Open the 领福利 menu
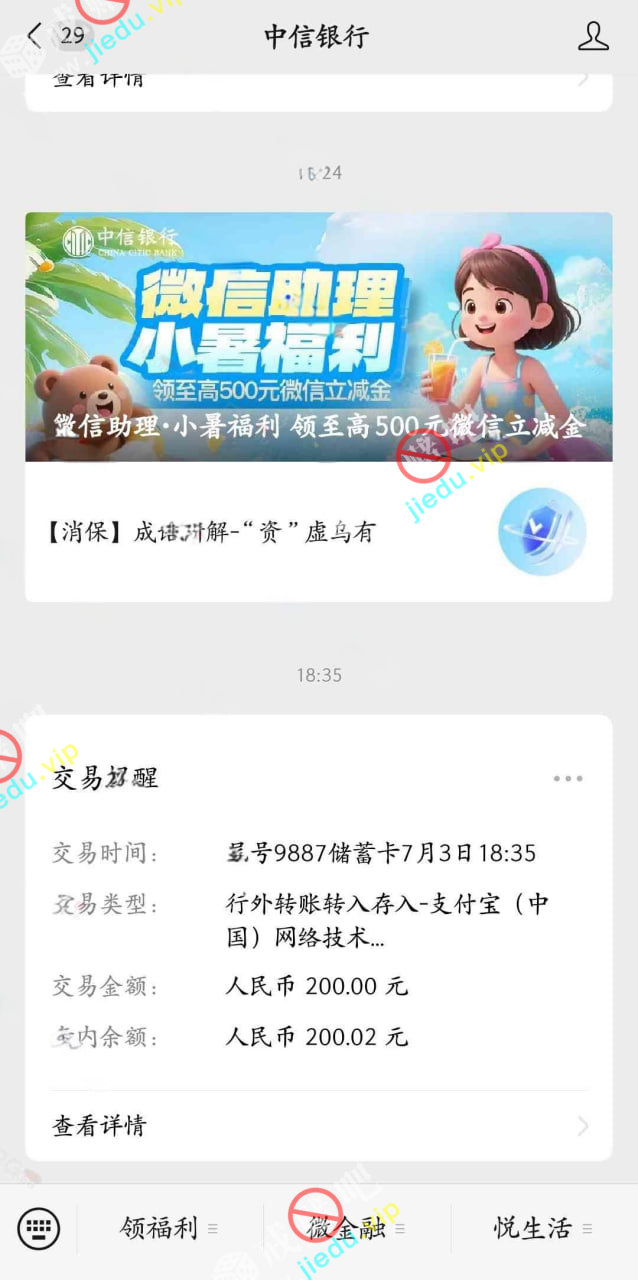Image resolution: width=638 pixels, height=1280 pixels. point(169,1228)
